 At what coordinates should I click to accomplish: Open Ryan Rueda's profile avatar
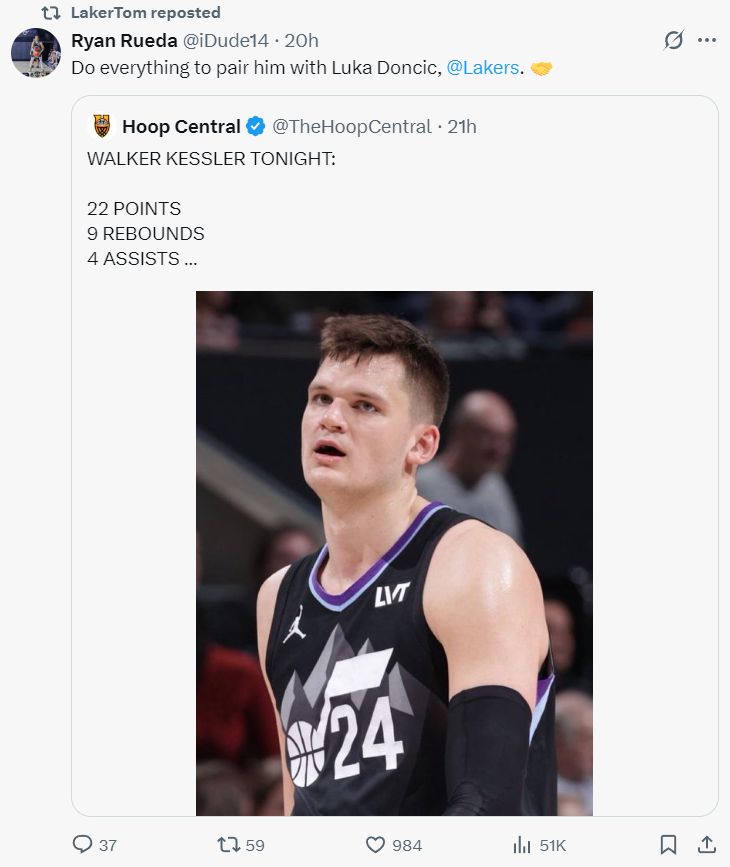(36, 53)
